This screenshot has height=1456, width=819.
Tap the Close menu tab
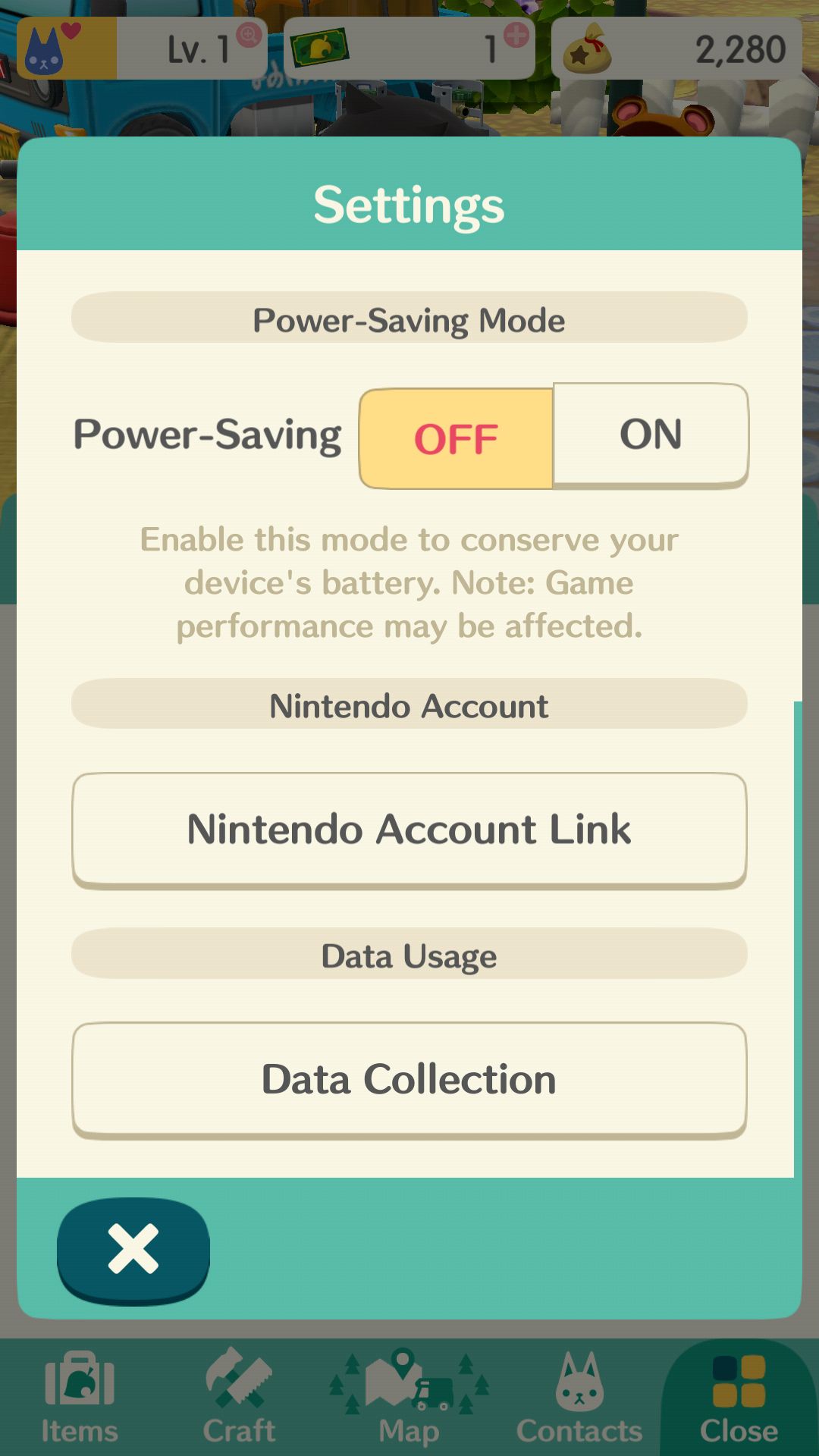click(x=739, y=1399)
